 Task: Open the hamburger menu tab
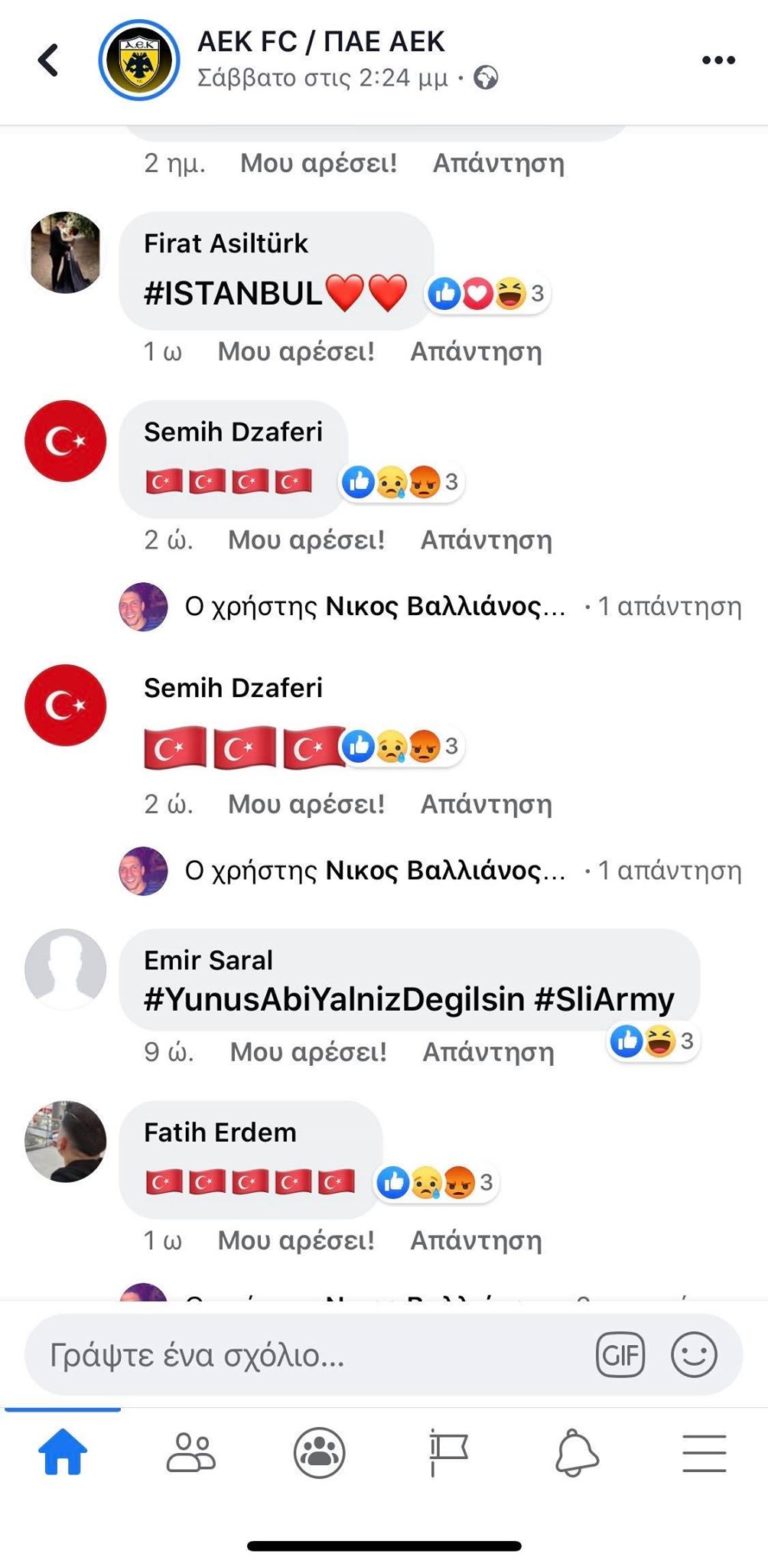[x=704, y=1452]
